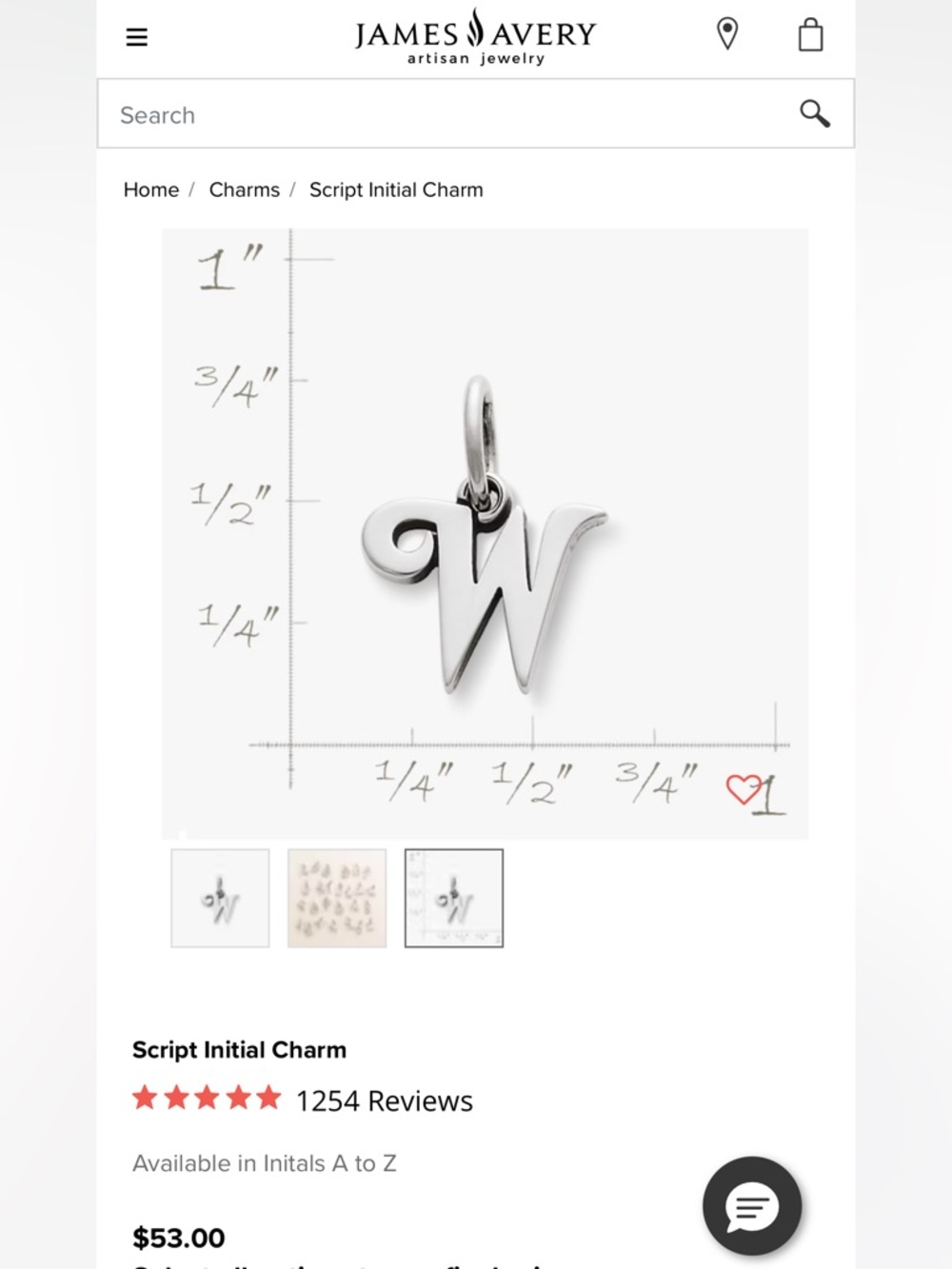Add charm to favorites with heart icon
Viewport: 952px width, 1269px height.
(x=744, y=791)
